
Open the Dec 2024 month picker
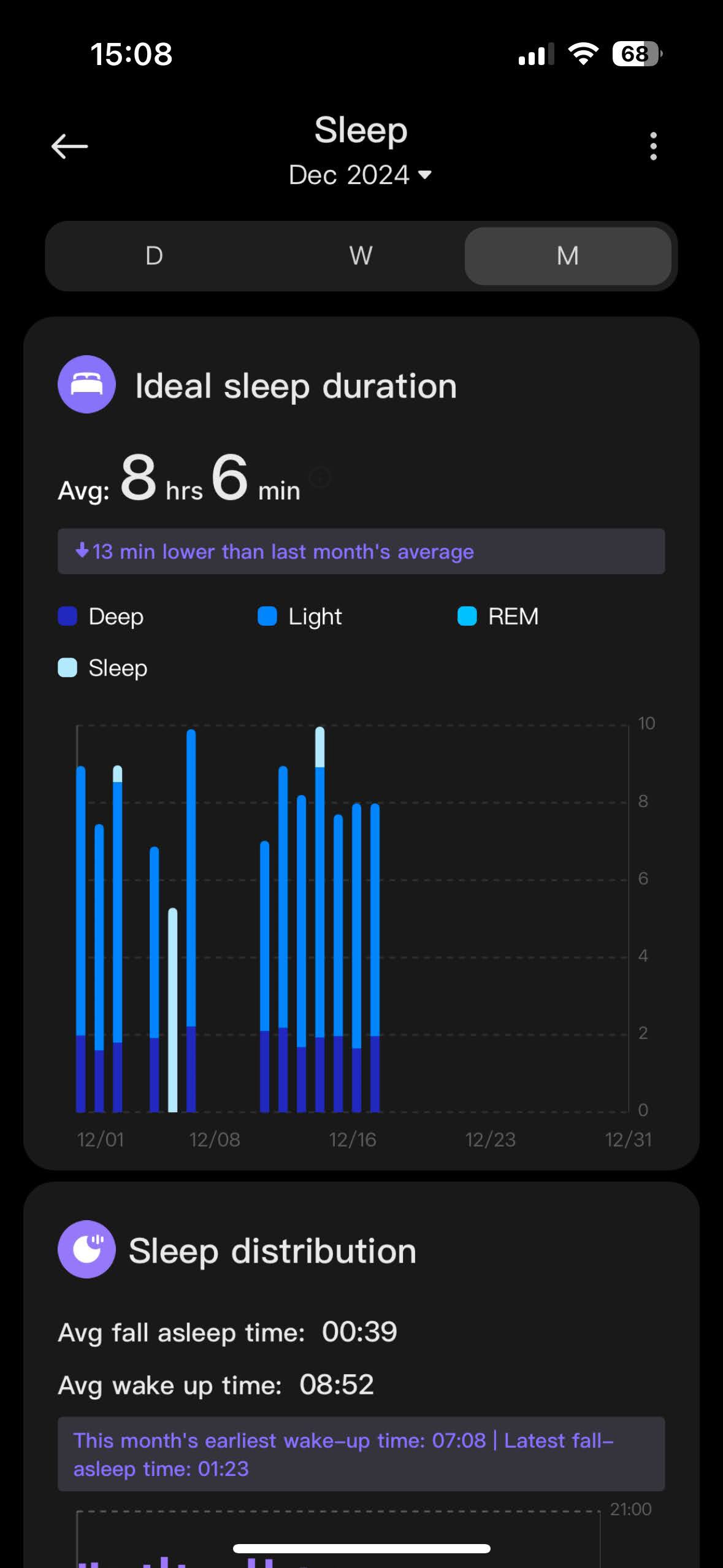point(361,175)
